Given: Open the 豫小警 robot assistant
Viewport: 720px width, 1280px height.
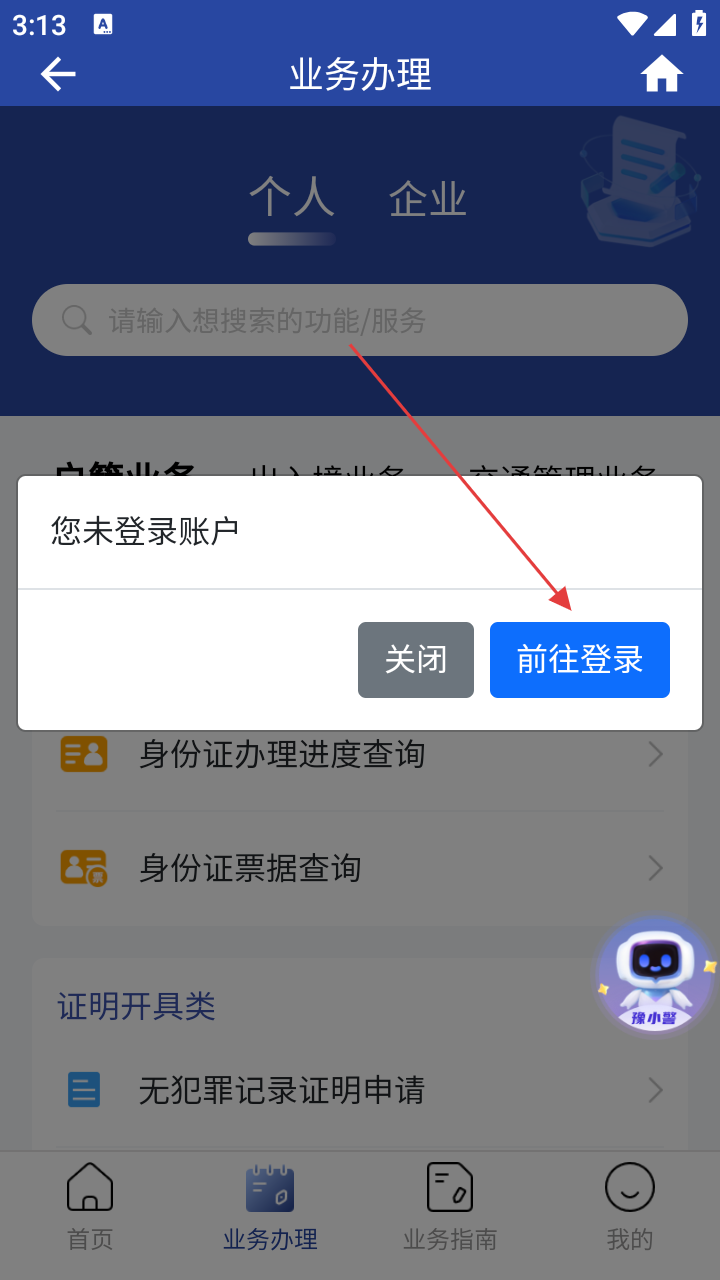Looking at the screenshot, I should (x=653, y=976).
